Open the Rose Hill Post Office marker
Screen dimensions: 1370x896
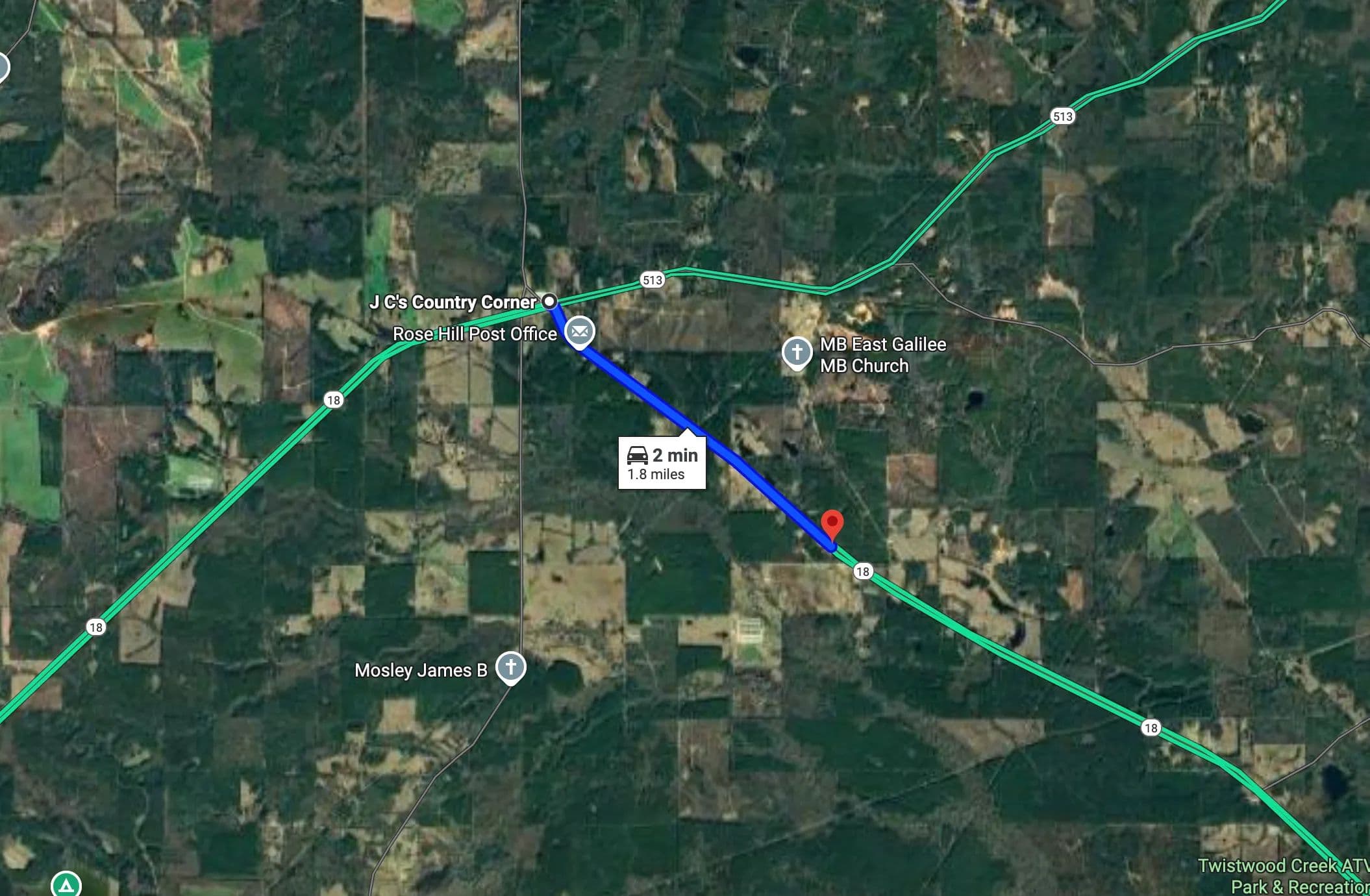579,332
